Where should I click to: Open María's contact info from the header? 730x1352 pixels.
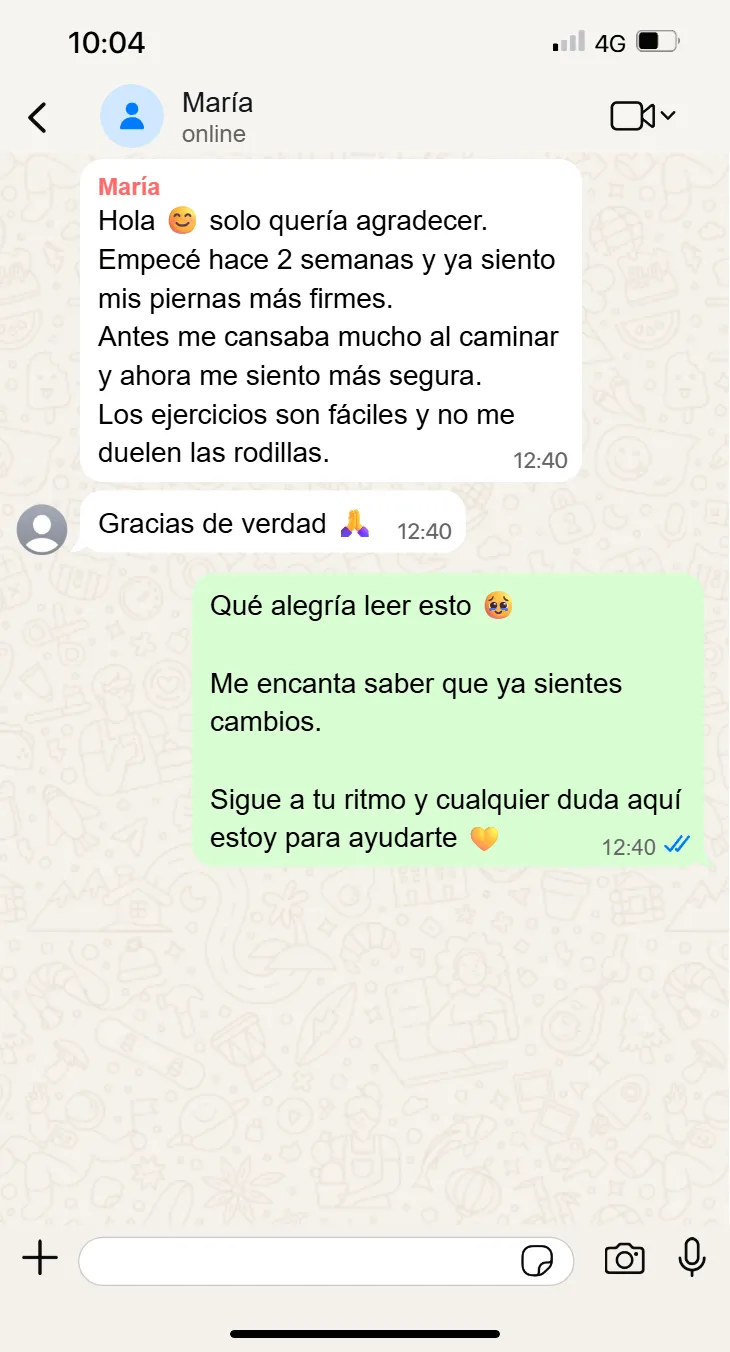point(217,116)
